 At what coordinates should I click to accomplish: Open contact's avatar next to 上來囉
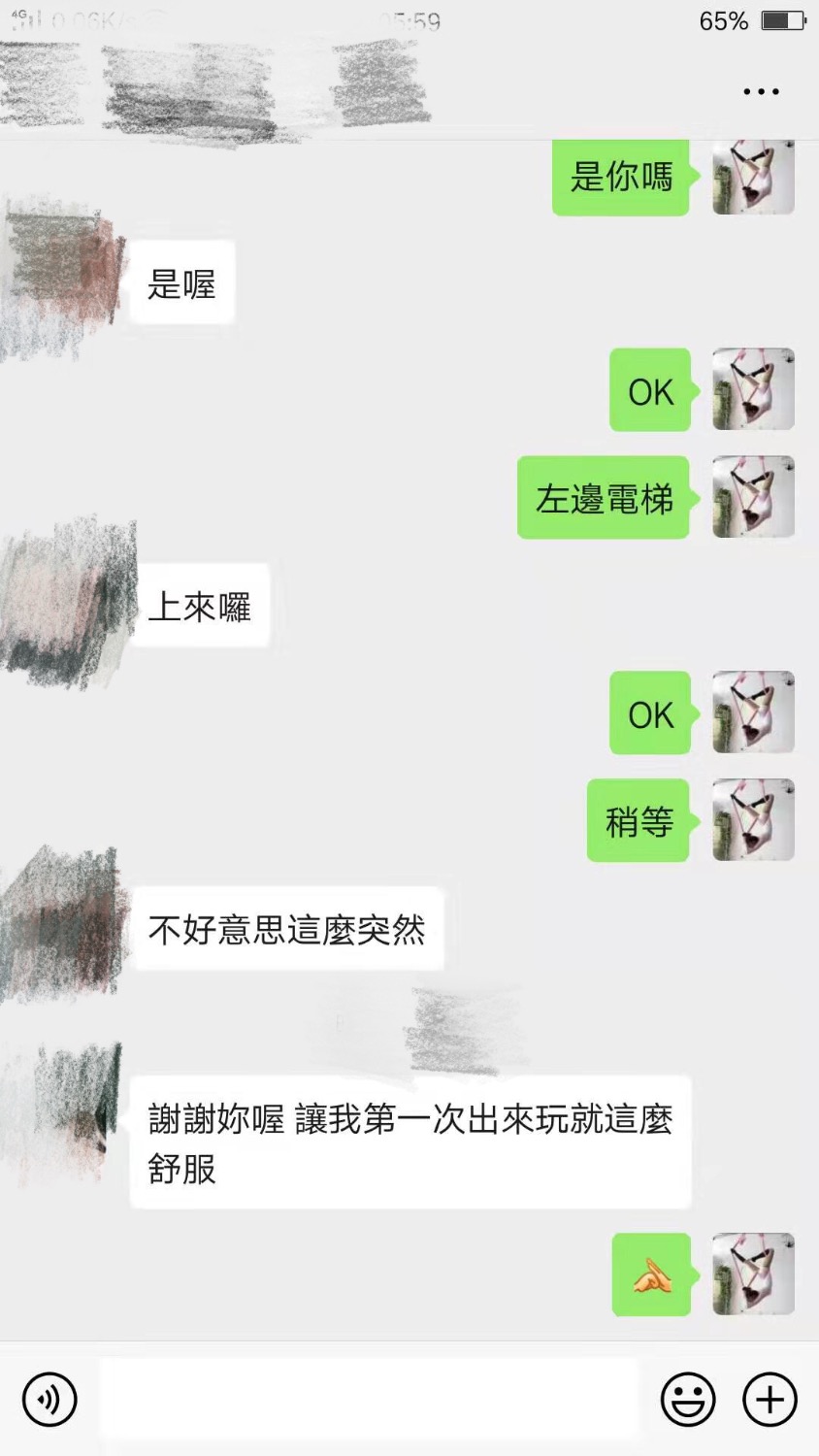click(66, 605)
